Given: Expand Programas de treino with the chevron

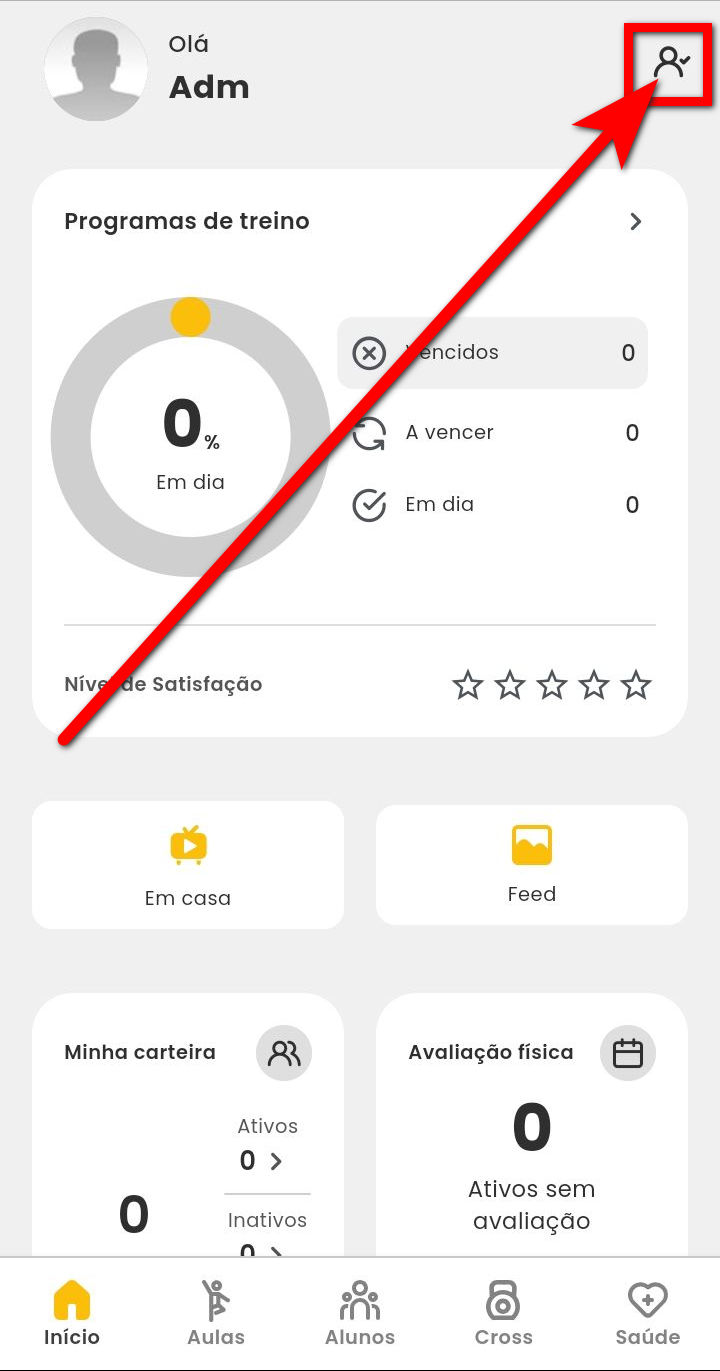Looking at the screenshot, I should (x=636, y=222).
